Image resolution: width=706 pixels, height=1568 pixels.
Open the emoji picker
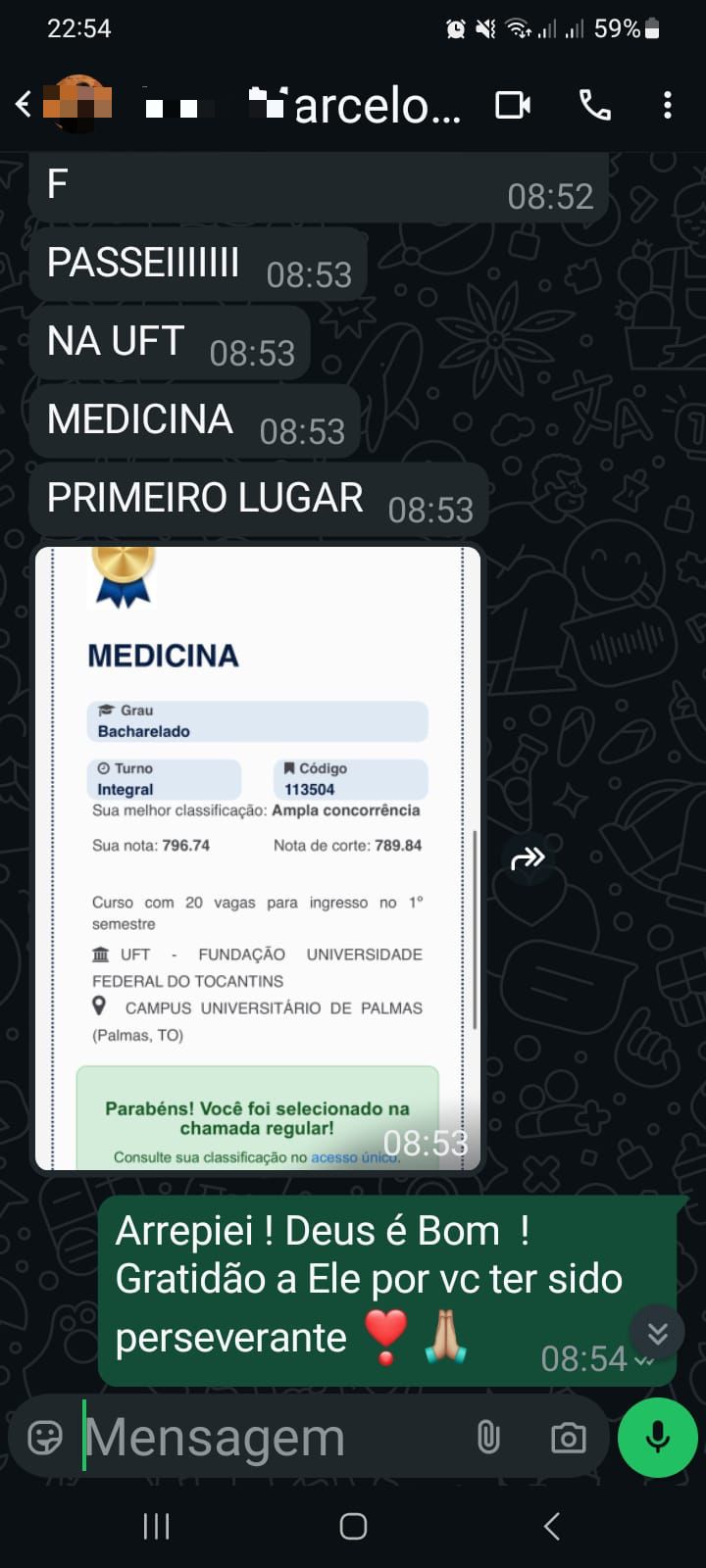[45, 1438]
